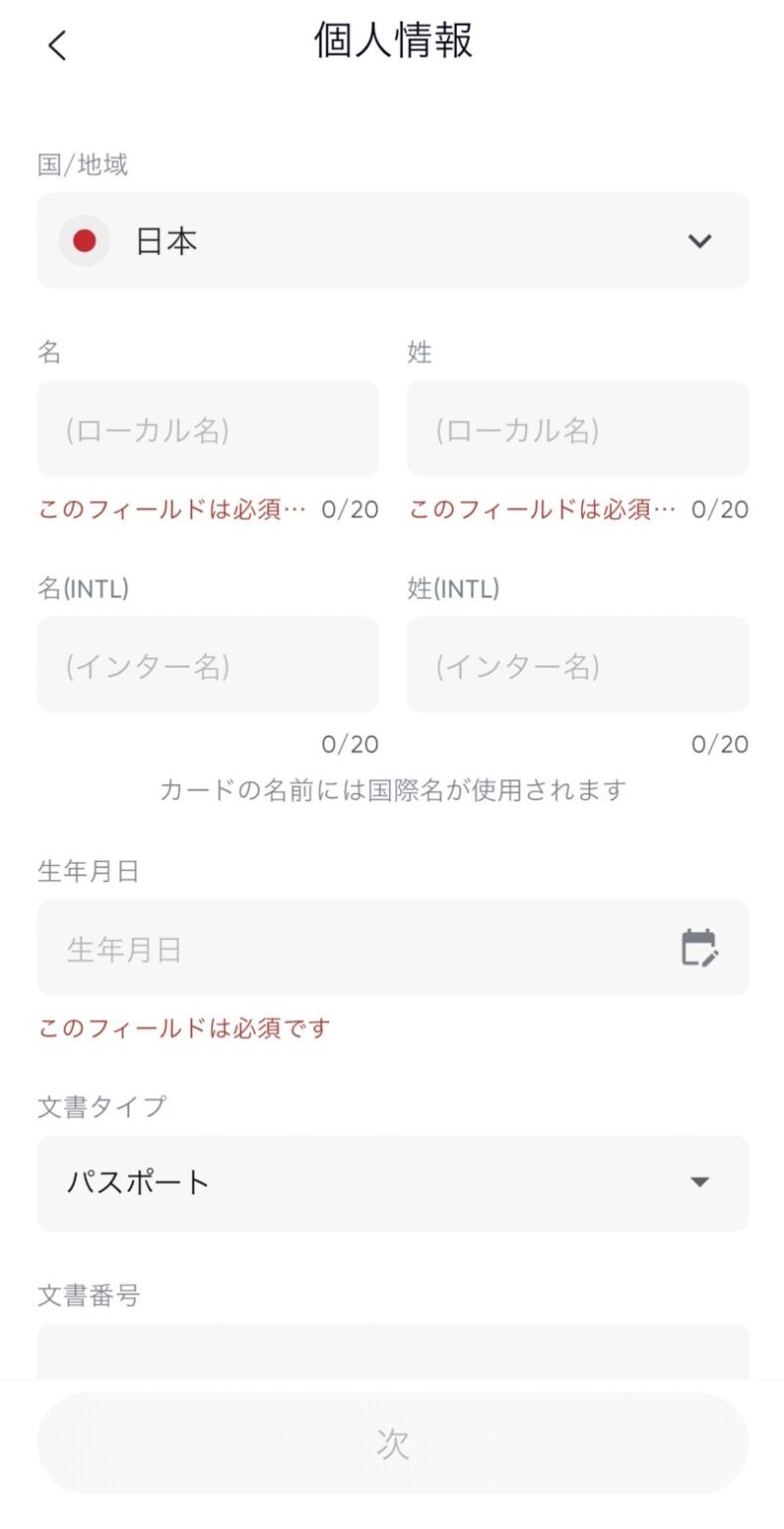Image resolution: width=784 pixels, height=1529 pixels.
Task: Expand the 文書タイプ dropdown showing パスポート
Action: (392, 1183)
